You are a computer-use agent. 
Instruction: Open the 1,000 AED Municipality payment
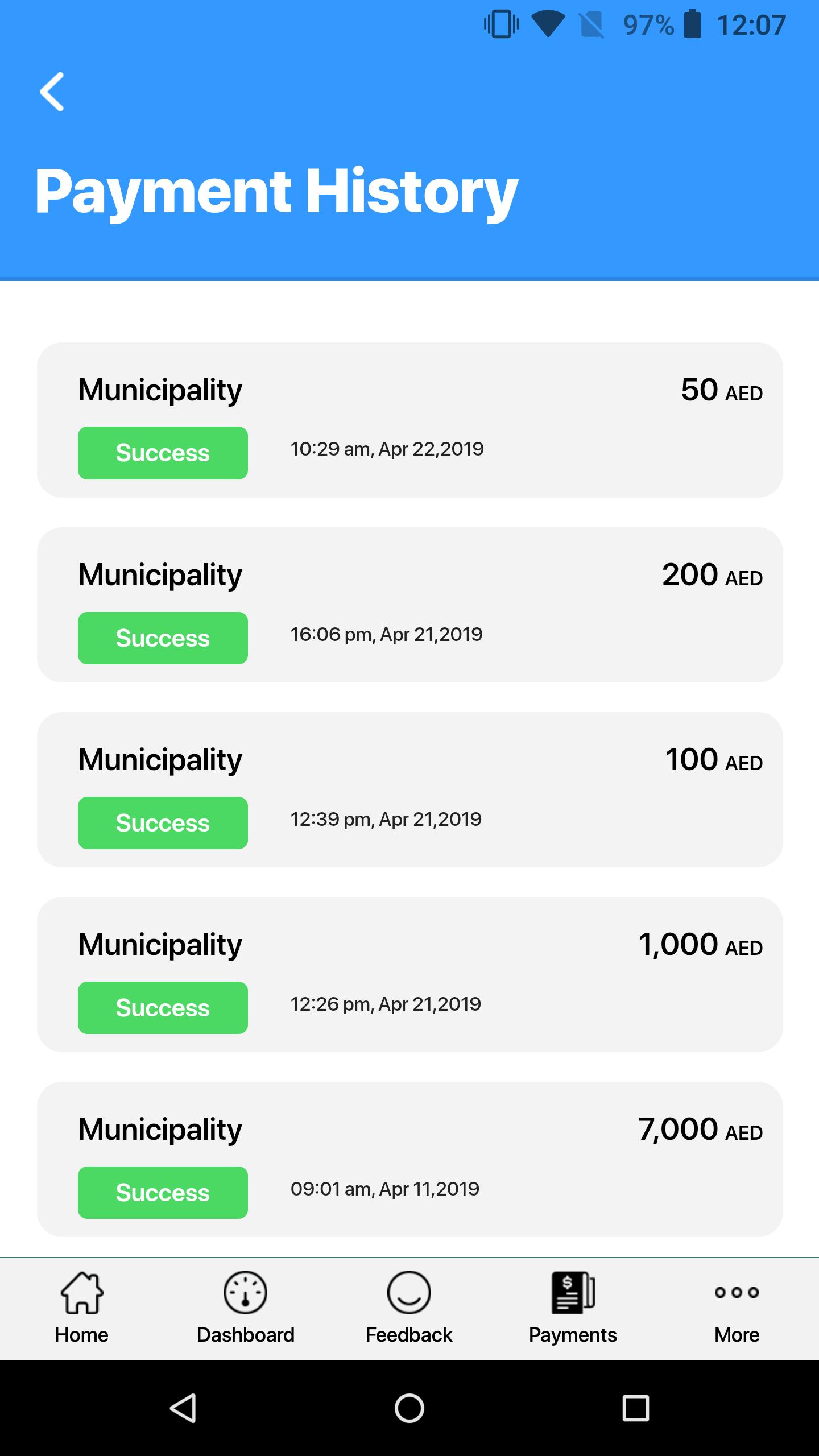(409, 974)
